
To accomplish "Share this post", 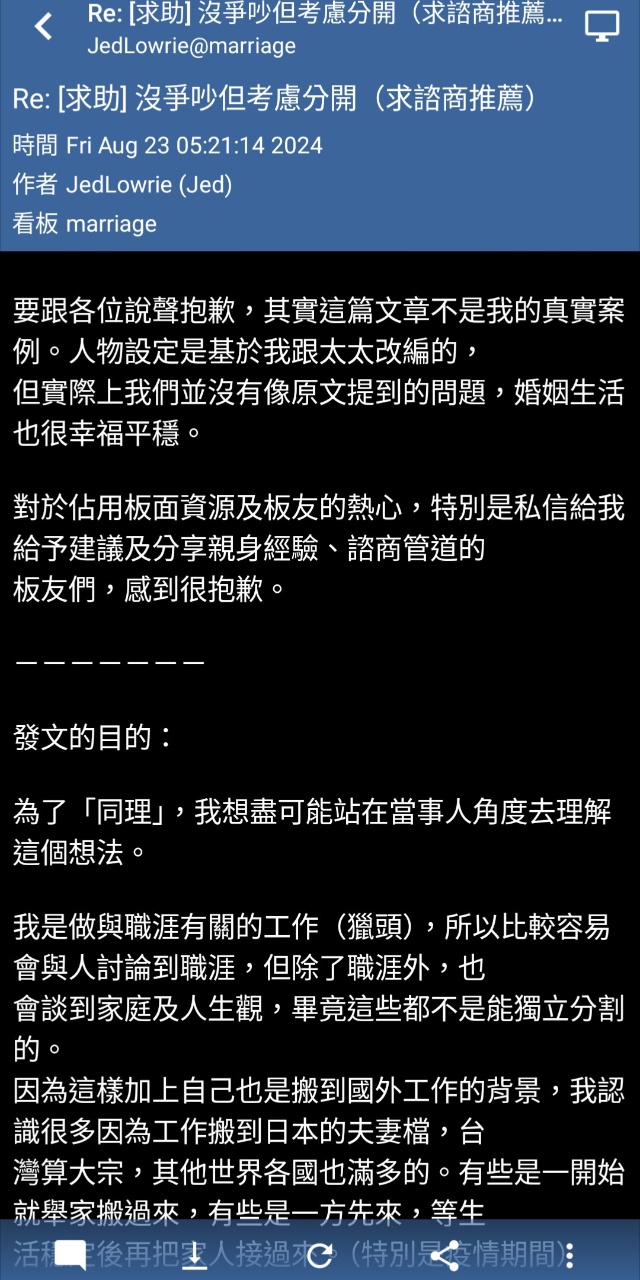I will pyautogui.click(x=444, y=1255).
